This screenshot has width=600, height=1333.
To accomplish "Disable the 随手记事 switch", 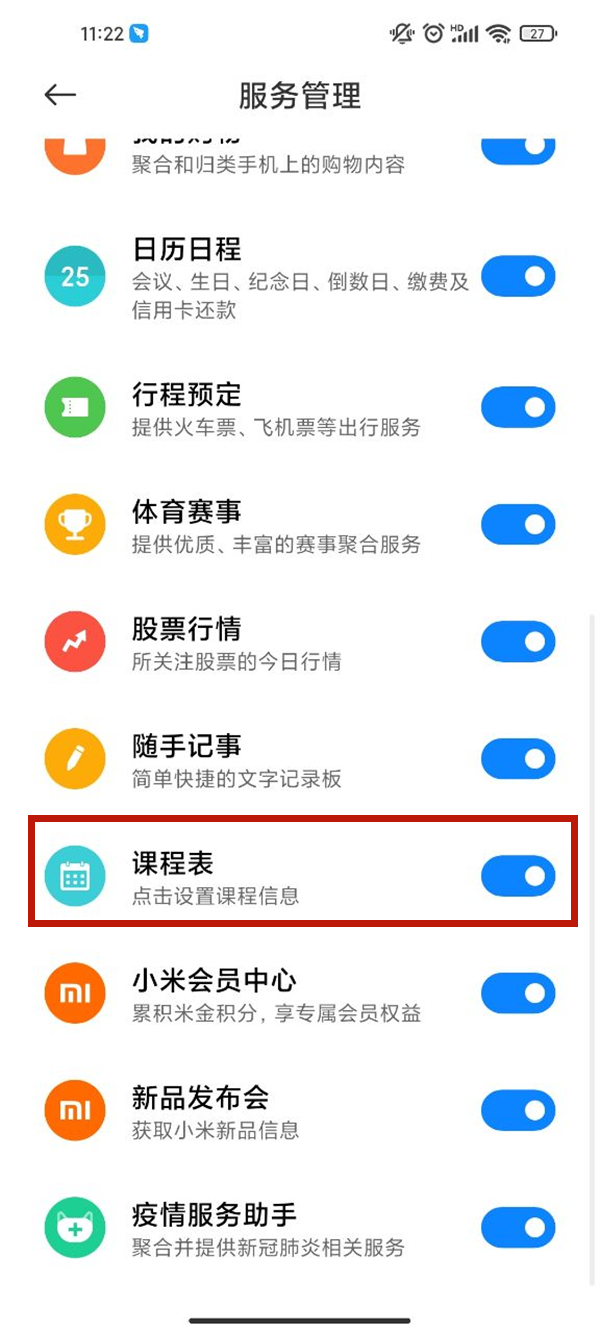I will (518, 759).
